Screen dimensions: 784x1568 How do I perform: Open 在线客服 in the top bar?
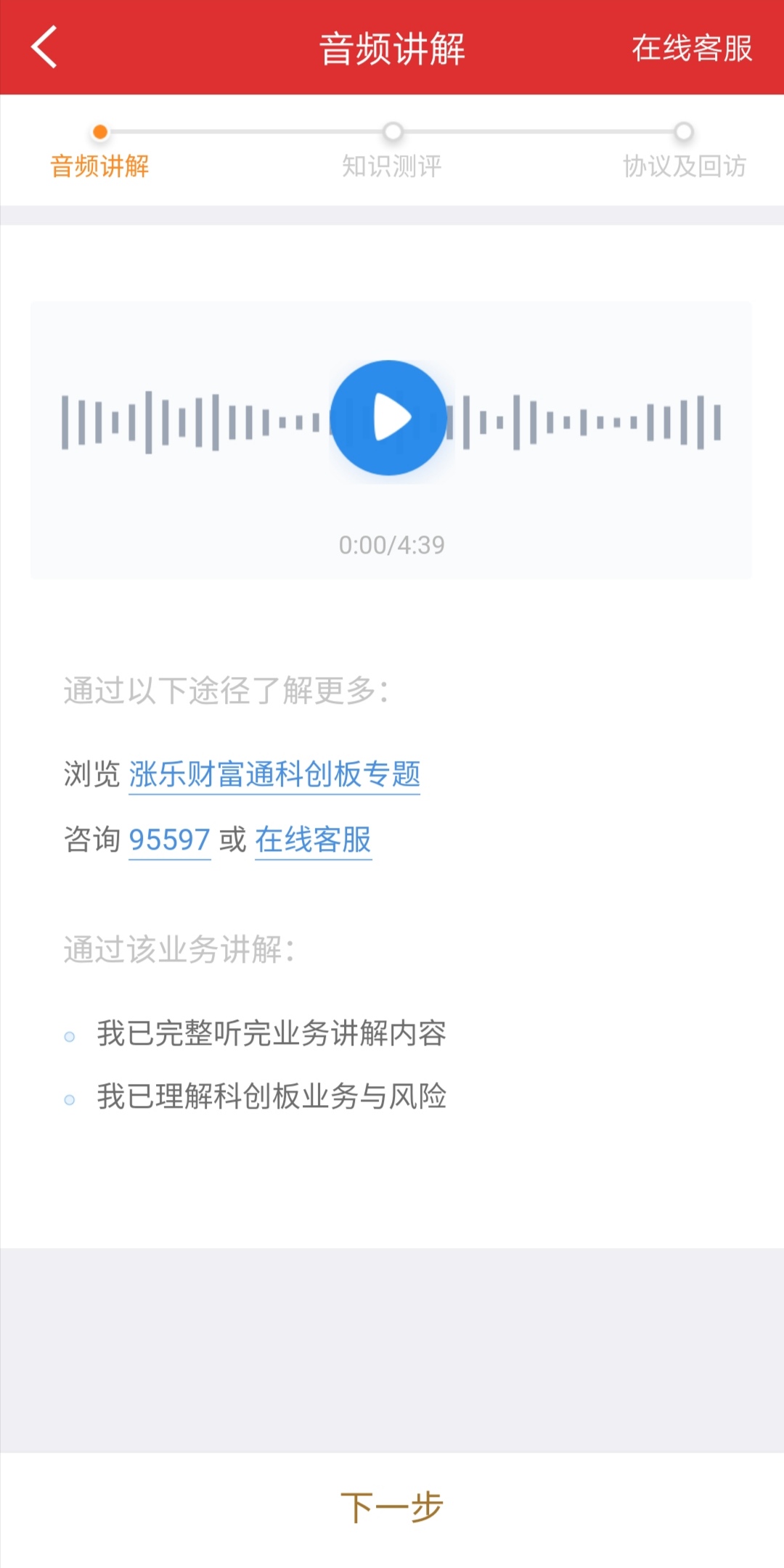[x=691, y=49]
